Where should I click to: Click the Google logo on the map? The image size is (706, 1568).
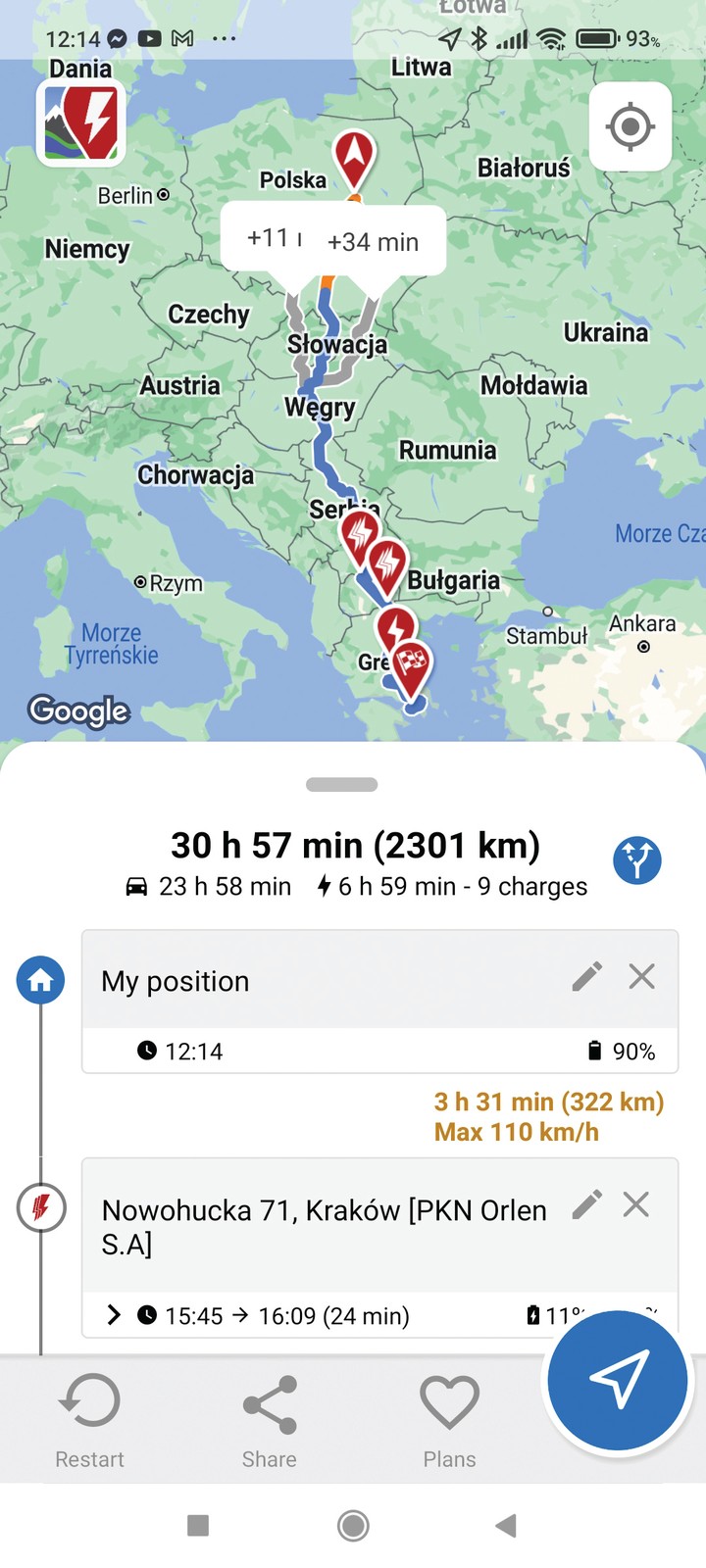pyautogui.click(x=78, y=711)
